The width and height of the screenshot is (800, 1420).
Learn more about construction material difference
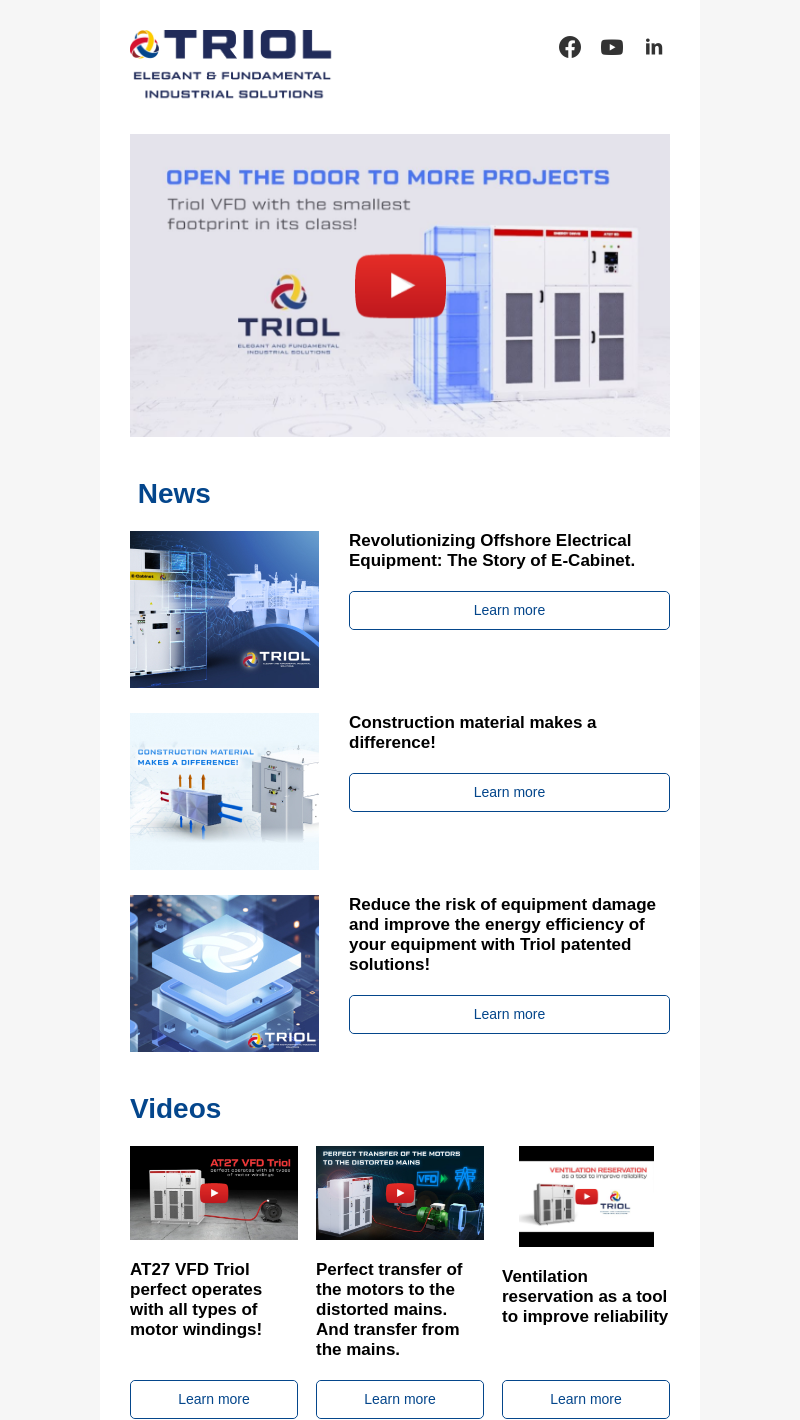(x=509, y=792)
